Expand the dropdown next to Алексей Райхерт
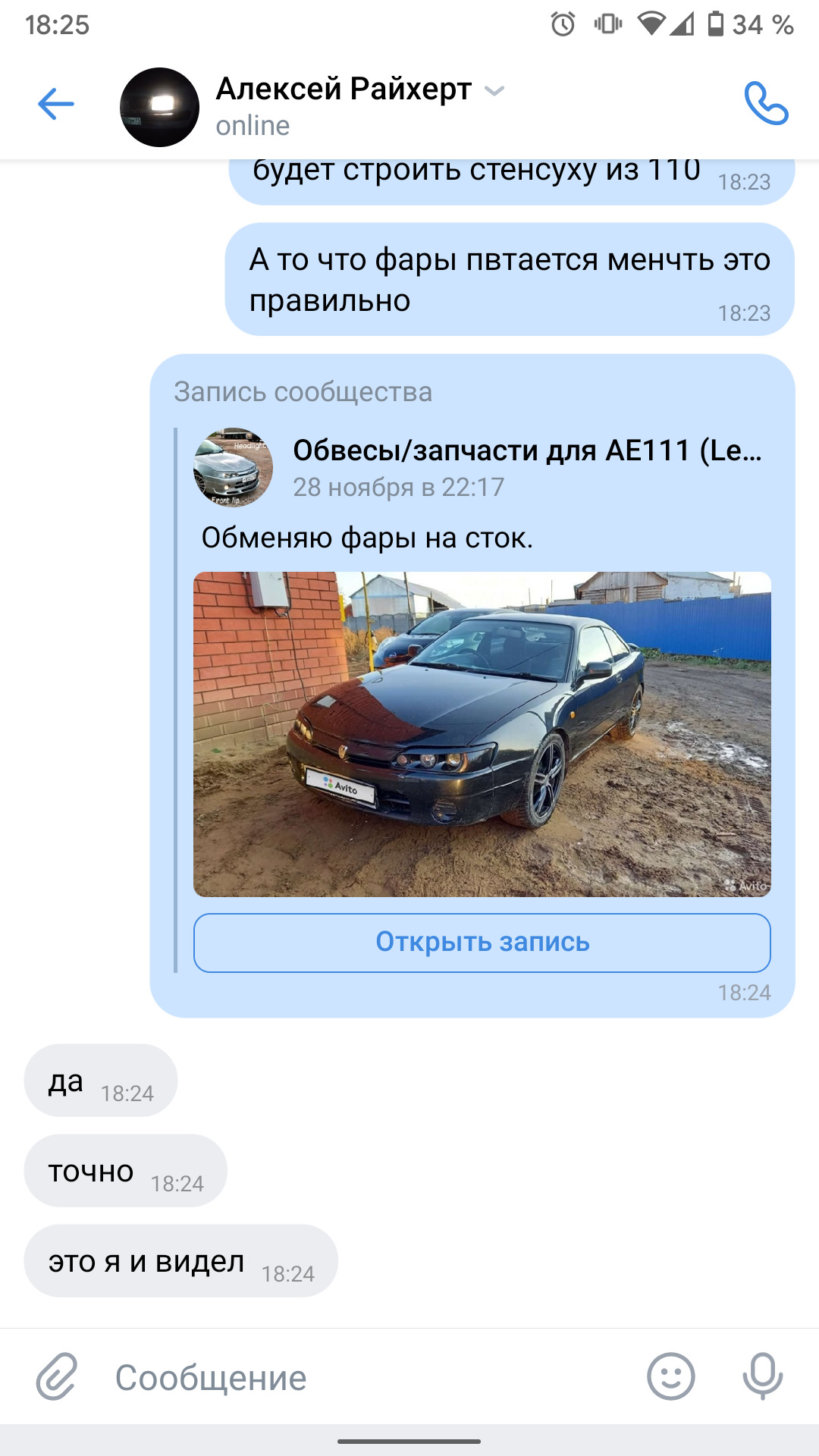Image resolution: width=819 pixels, height=1456 pixels. (494, 91)
